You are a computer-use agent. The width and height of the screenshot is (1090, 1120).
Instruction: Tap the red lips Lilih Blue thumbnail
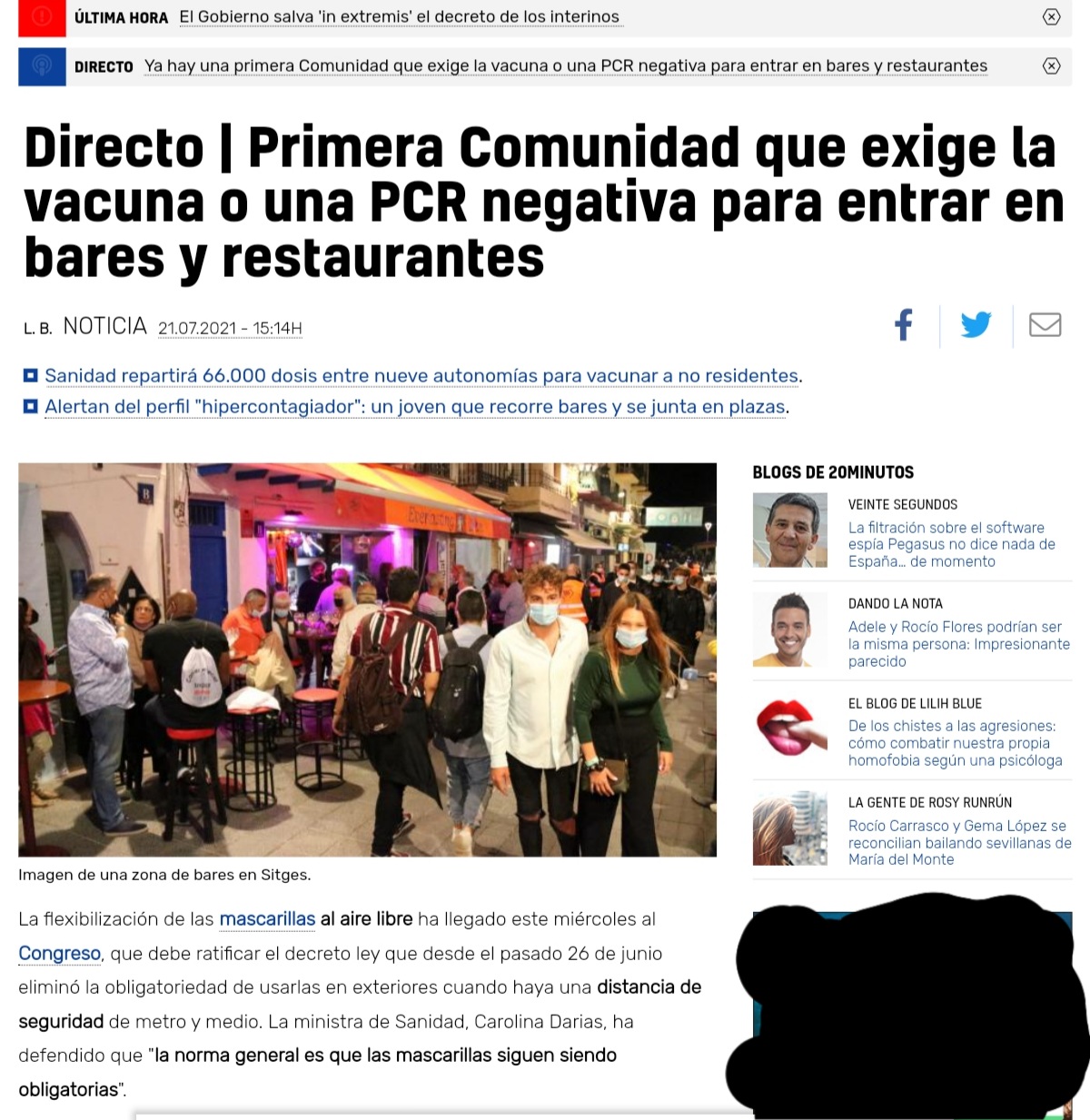coord(790,728)
